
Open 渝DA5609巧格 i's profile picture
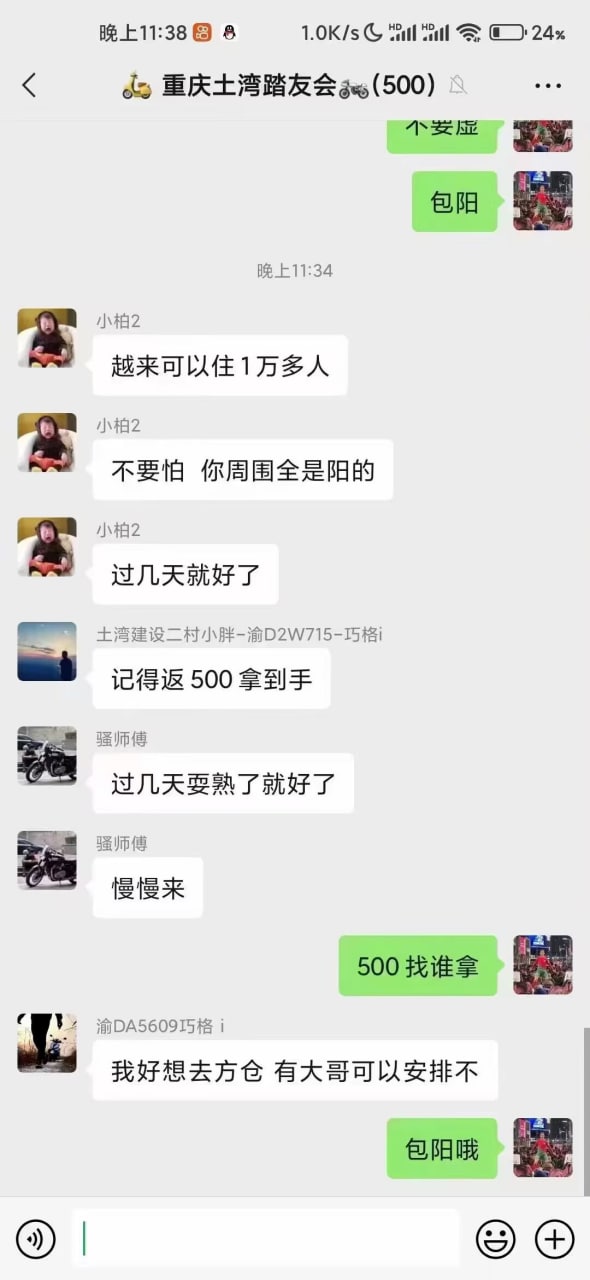47,1043
